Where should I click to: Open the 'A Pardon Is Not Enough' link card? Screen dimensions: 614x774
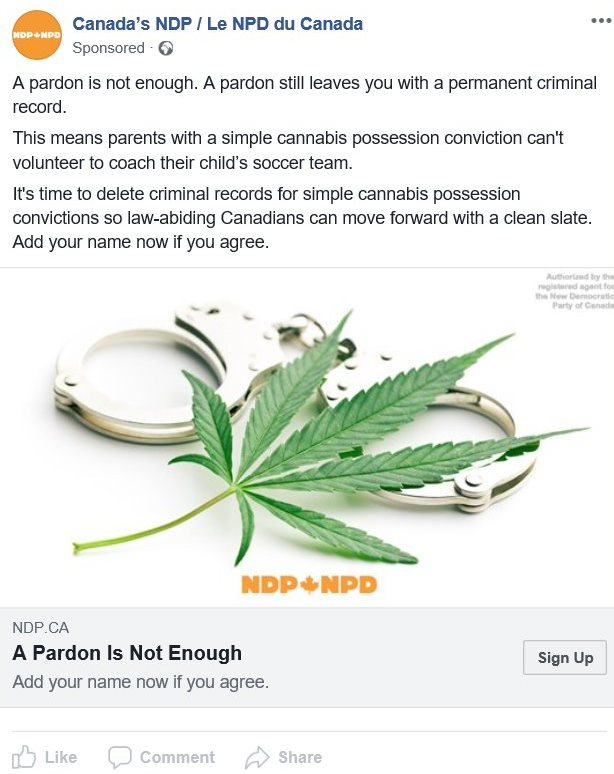(x=127, y=654)
